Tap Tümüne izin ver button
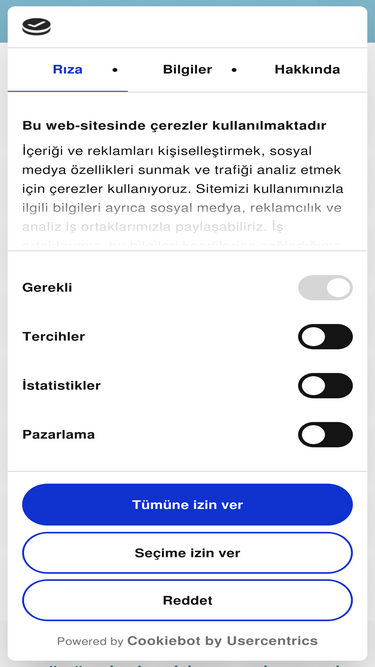375x667 pixels. pos(188,505)
